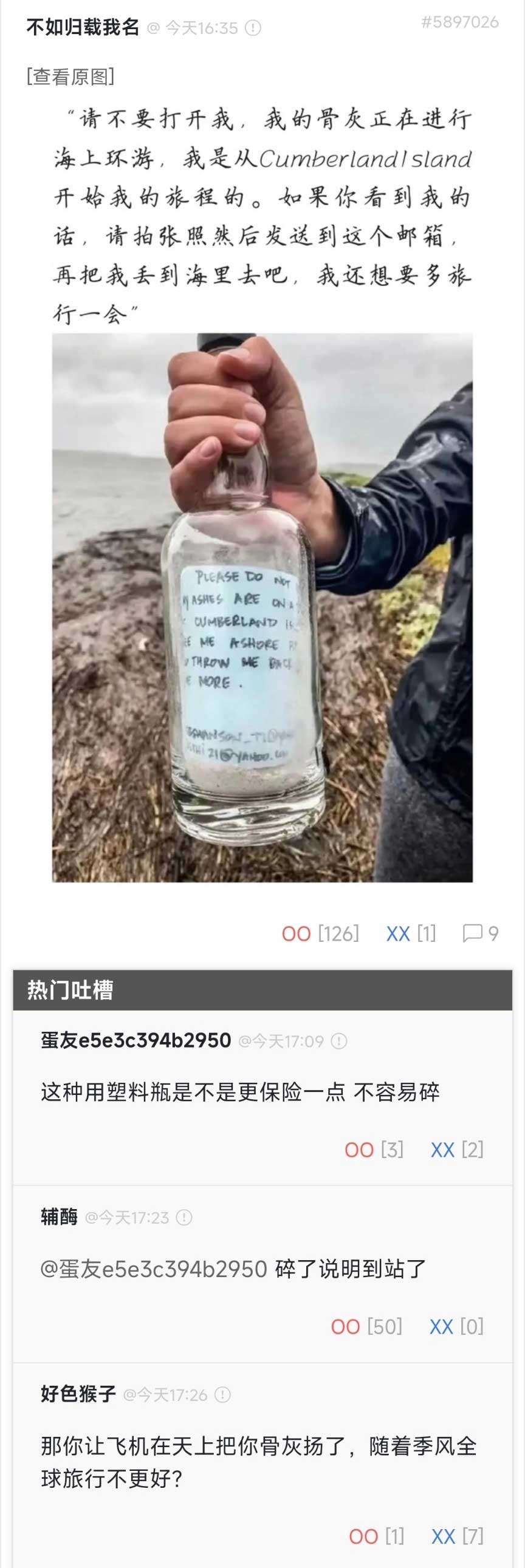525x1568 pixels.
Task: Open the bottle photo in the post
Action: [262, 607]
